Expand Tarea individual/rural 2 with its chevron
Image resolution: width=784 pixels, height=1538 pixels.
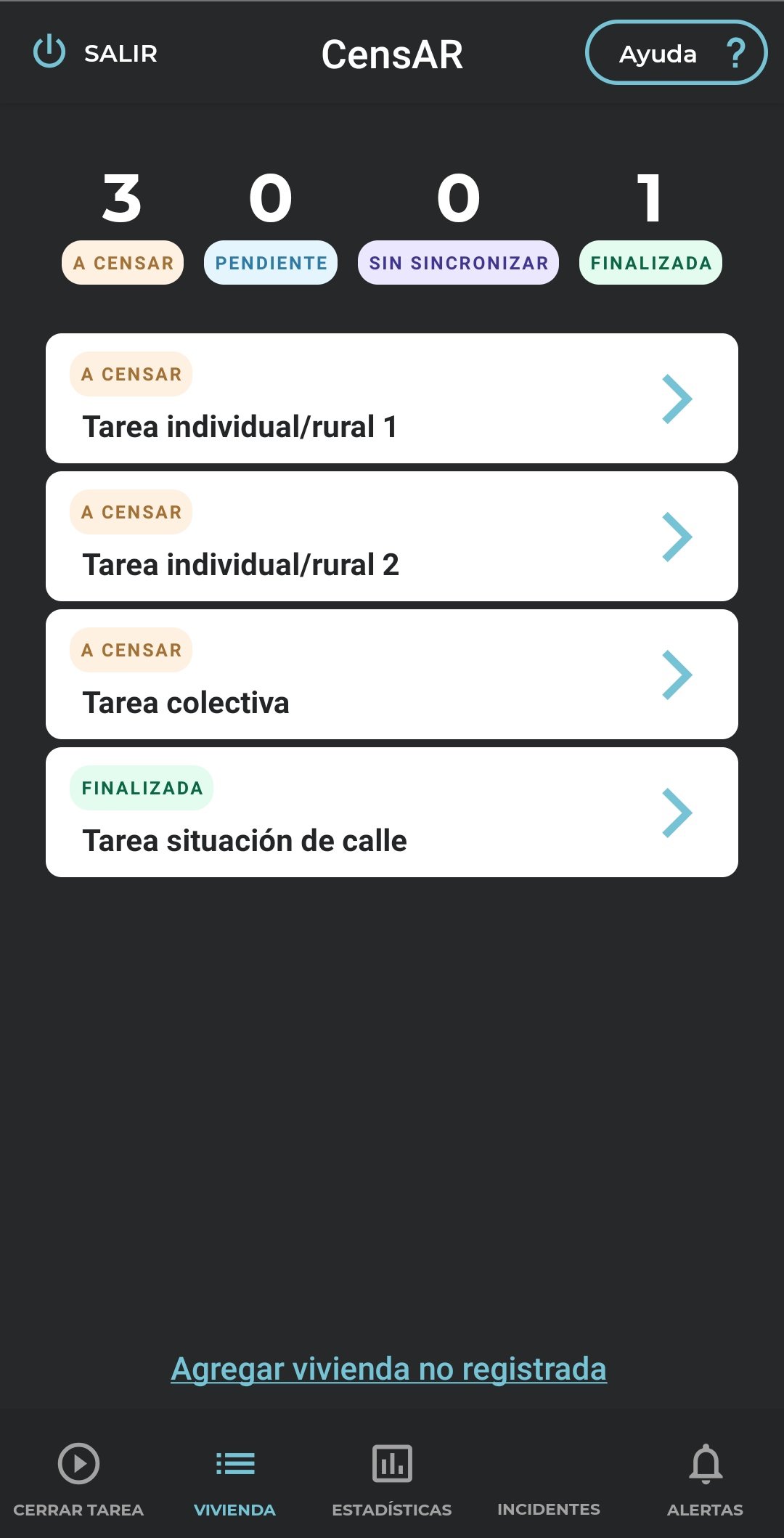point(679,536)
